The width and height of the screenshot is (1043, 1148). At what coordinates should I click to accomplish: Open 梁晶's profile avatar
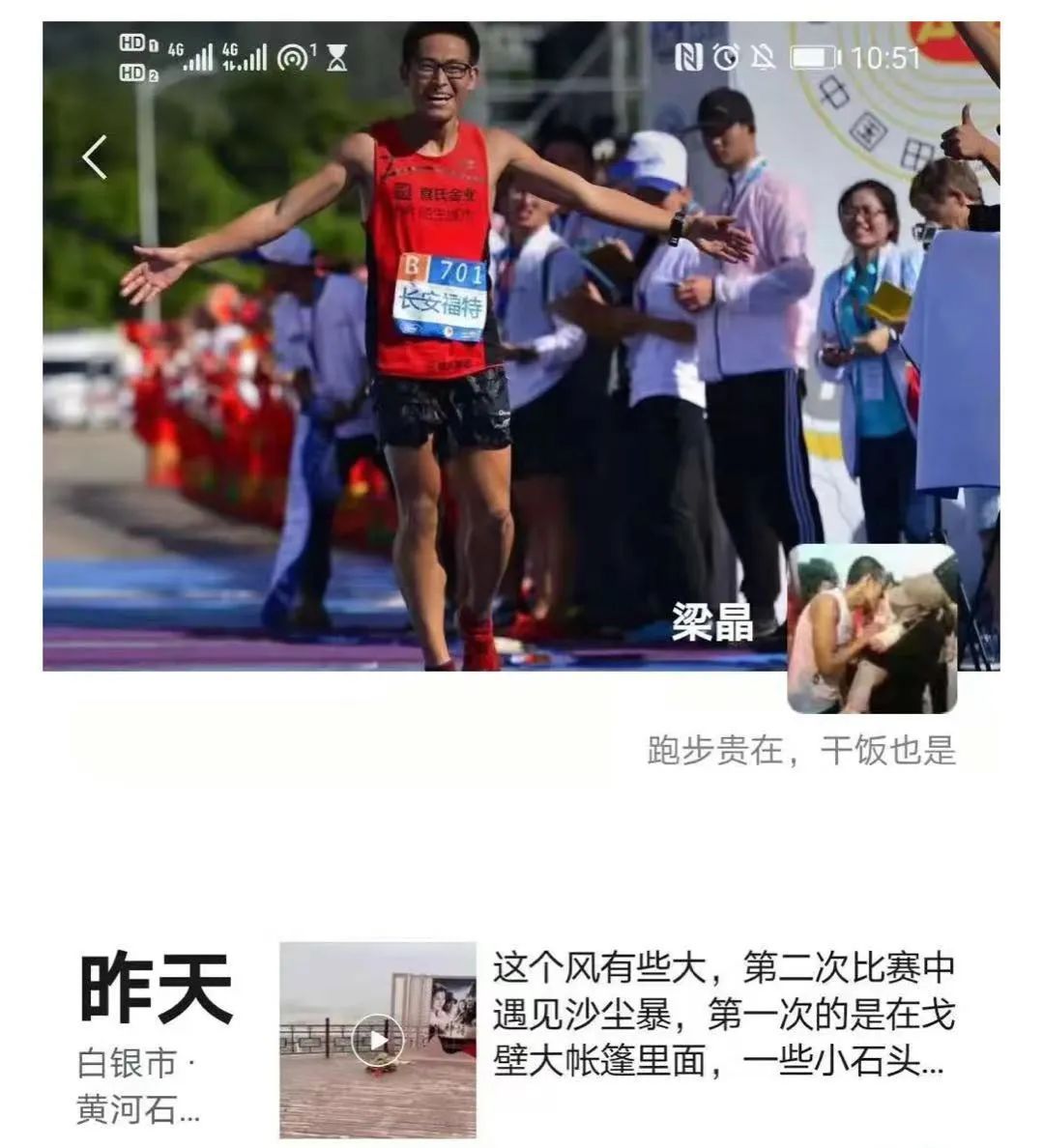click(872, 629)
